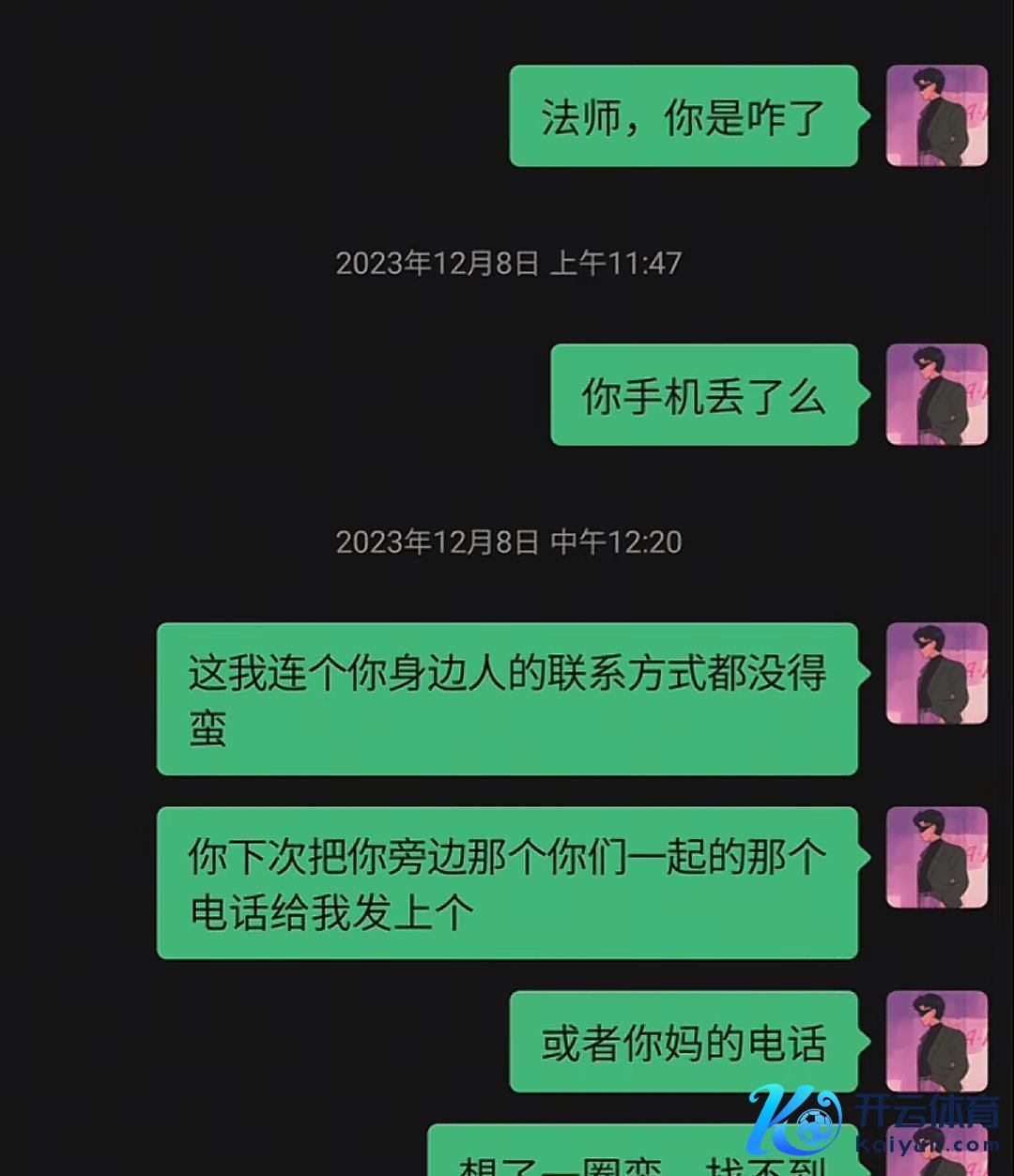View profile from avatar beside "这我连个你身边人的联系方式" message

(936, 673)
